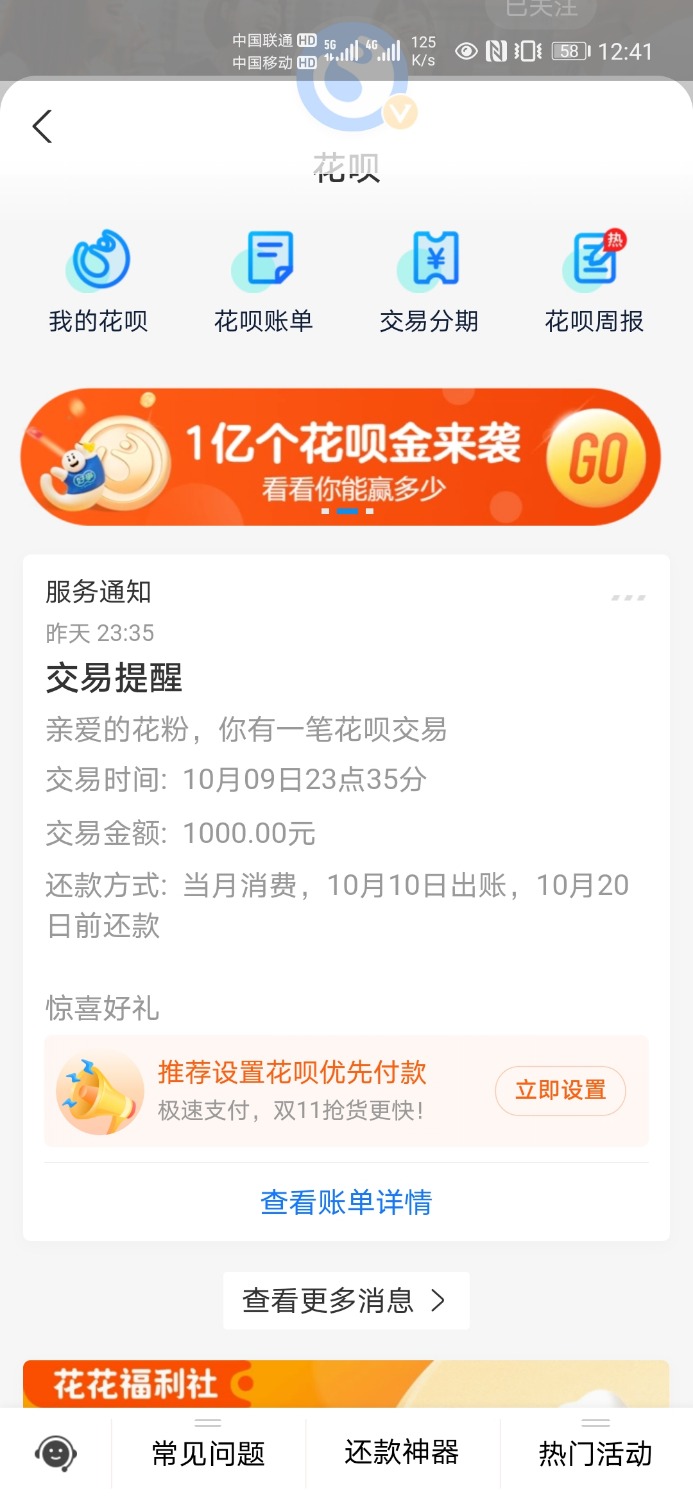Open the service notification overflow dots

coord(628,598)
